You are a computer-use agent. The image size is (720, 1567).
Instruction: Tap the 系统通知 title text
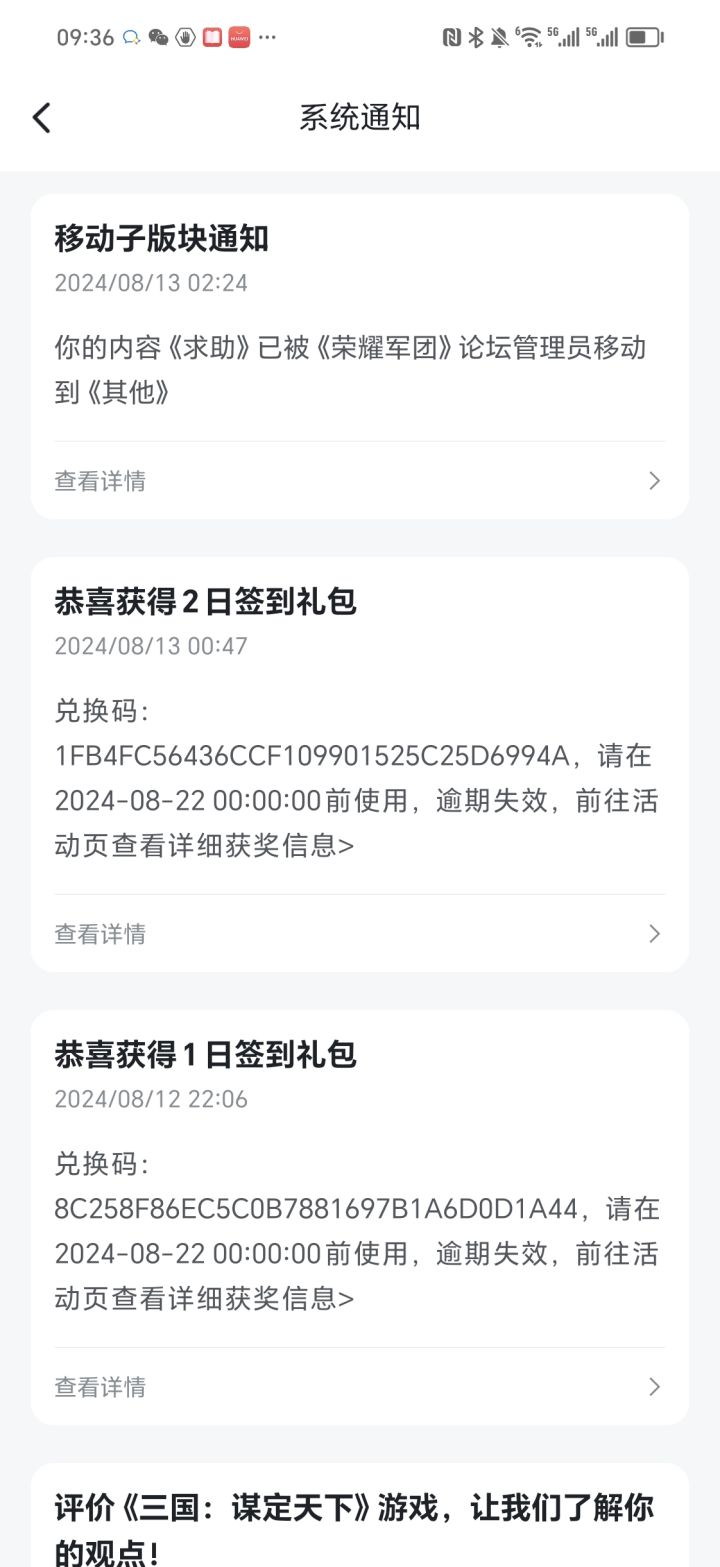pyautogui.click(x=360, y=117)
